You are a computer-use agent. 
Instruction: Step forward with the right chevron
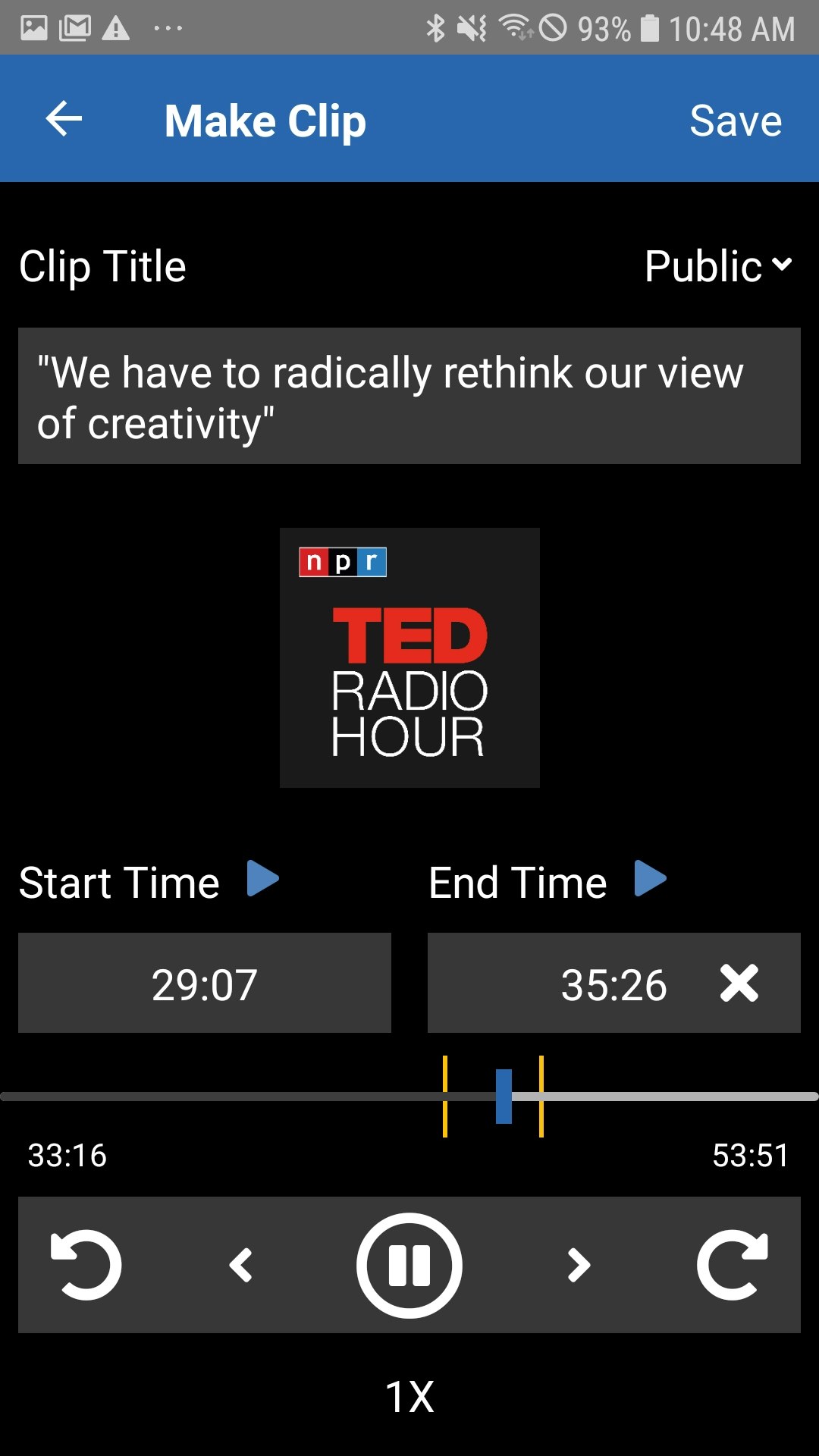(579, 1265)
